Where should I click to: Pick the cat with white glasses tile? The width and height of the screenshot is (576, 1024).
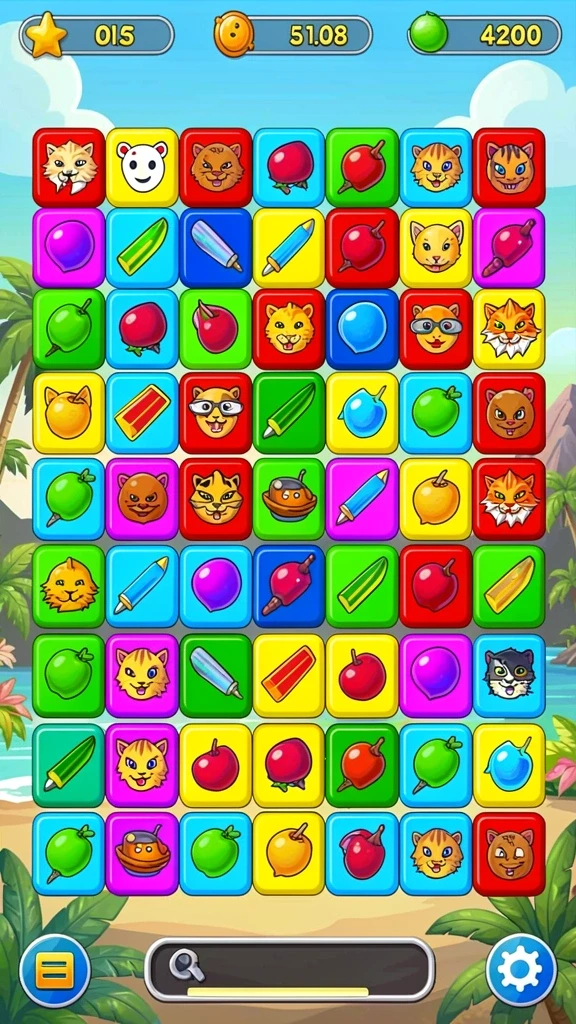pyautogui.click(x=216, y=413)
